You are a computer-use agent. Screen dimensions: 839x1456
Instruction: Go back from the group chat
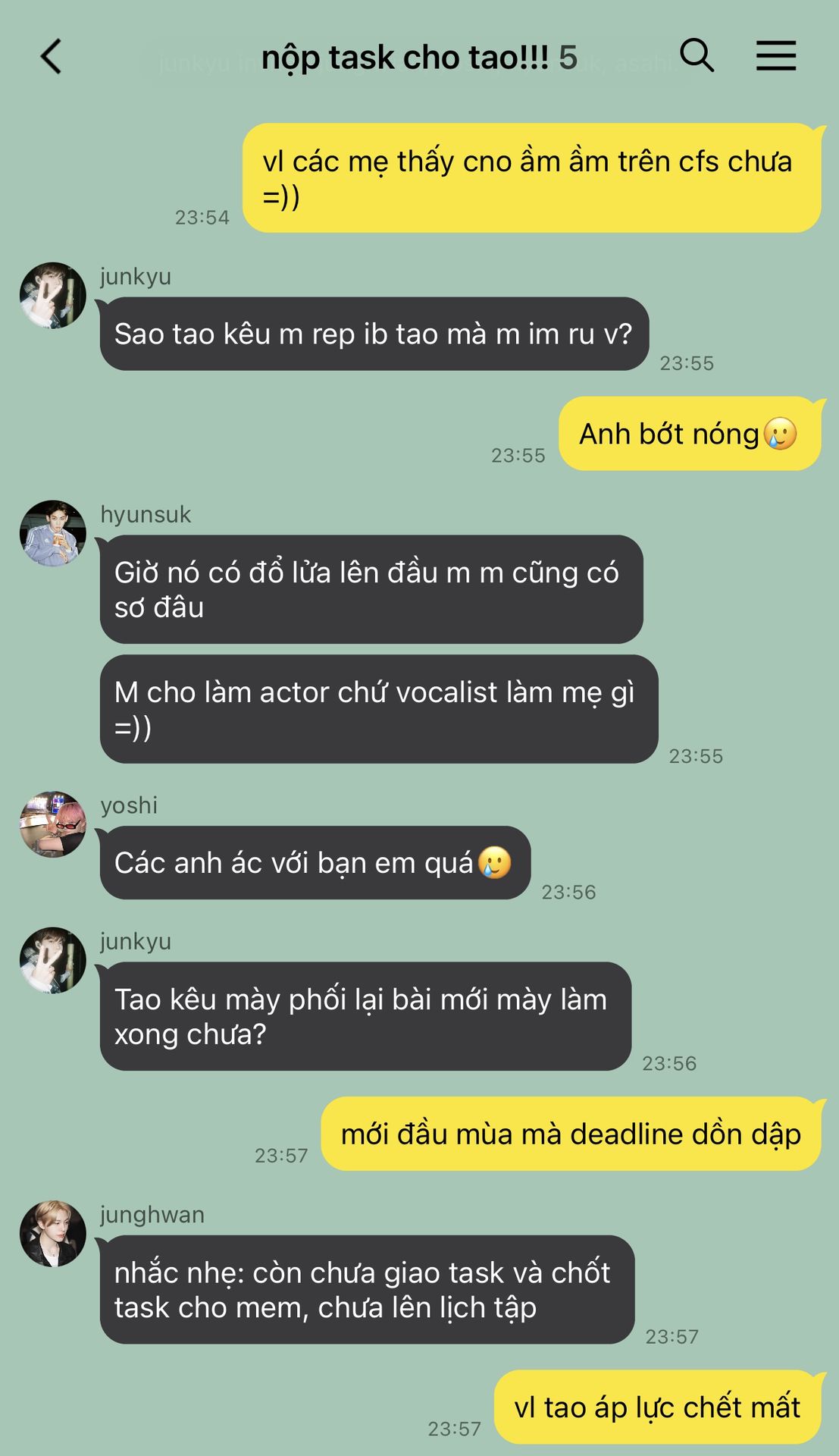click(51, 57)
